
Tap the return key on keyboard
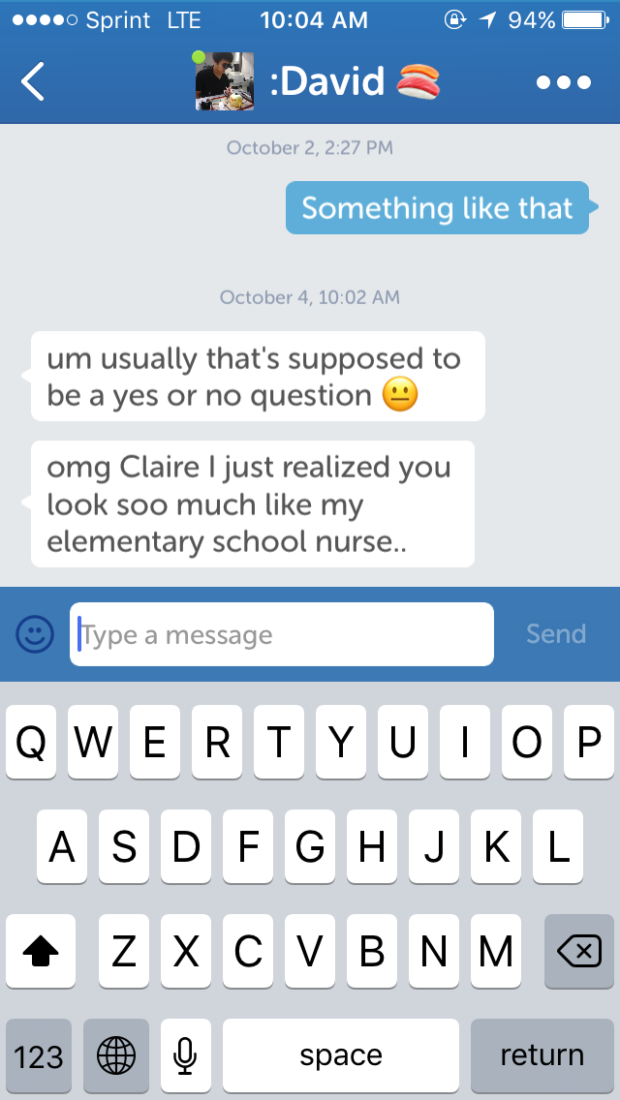pyautogui.click(x=542, y=1055)
